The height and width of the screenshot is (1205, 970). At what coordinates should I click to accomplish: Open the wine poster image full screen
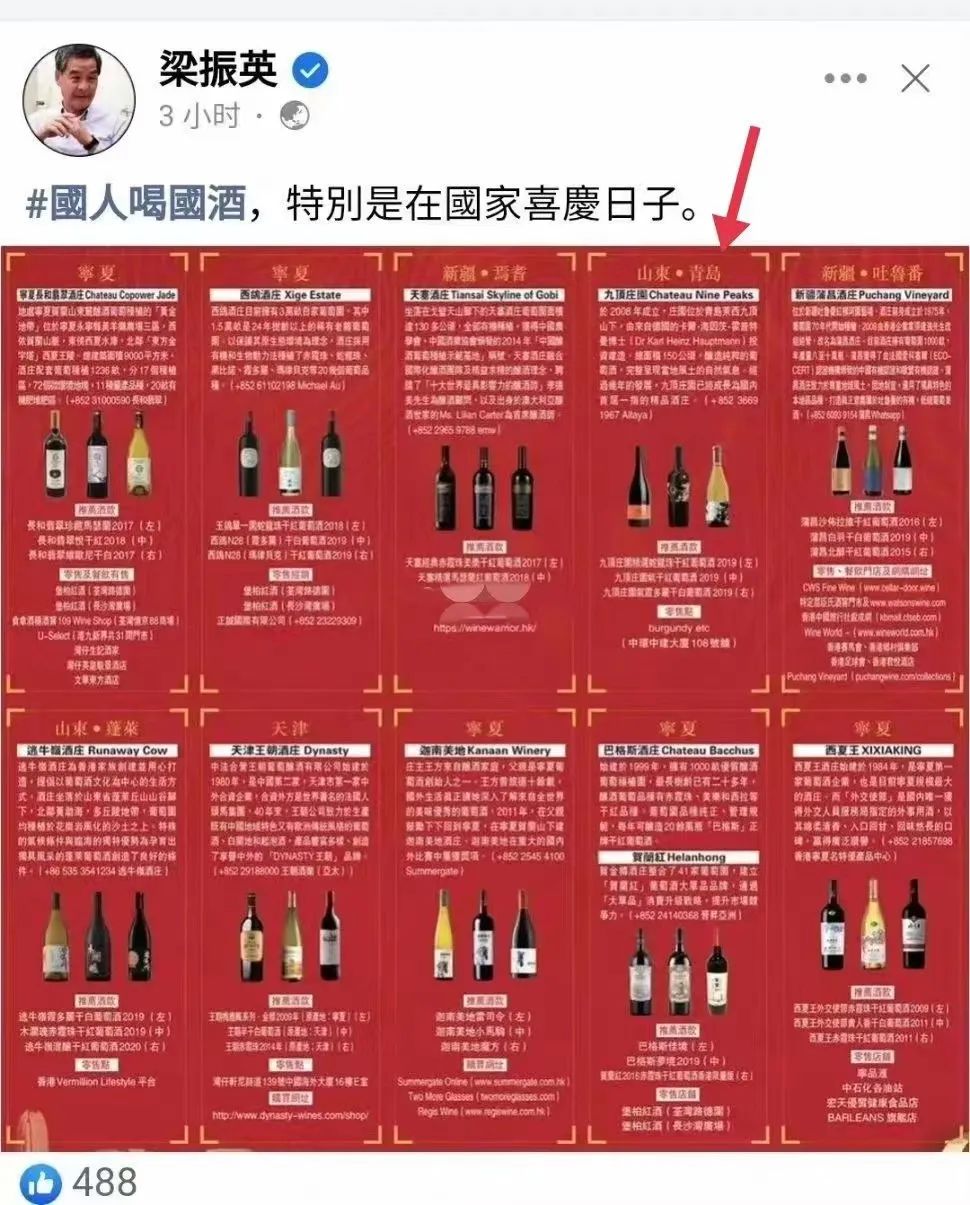[485, 700]
